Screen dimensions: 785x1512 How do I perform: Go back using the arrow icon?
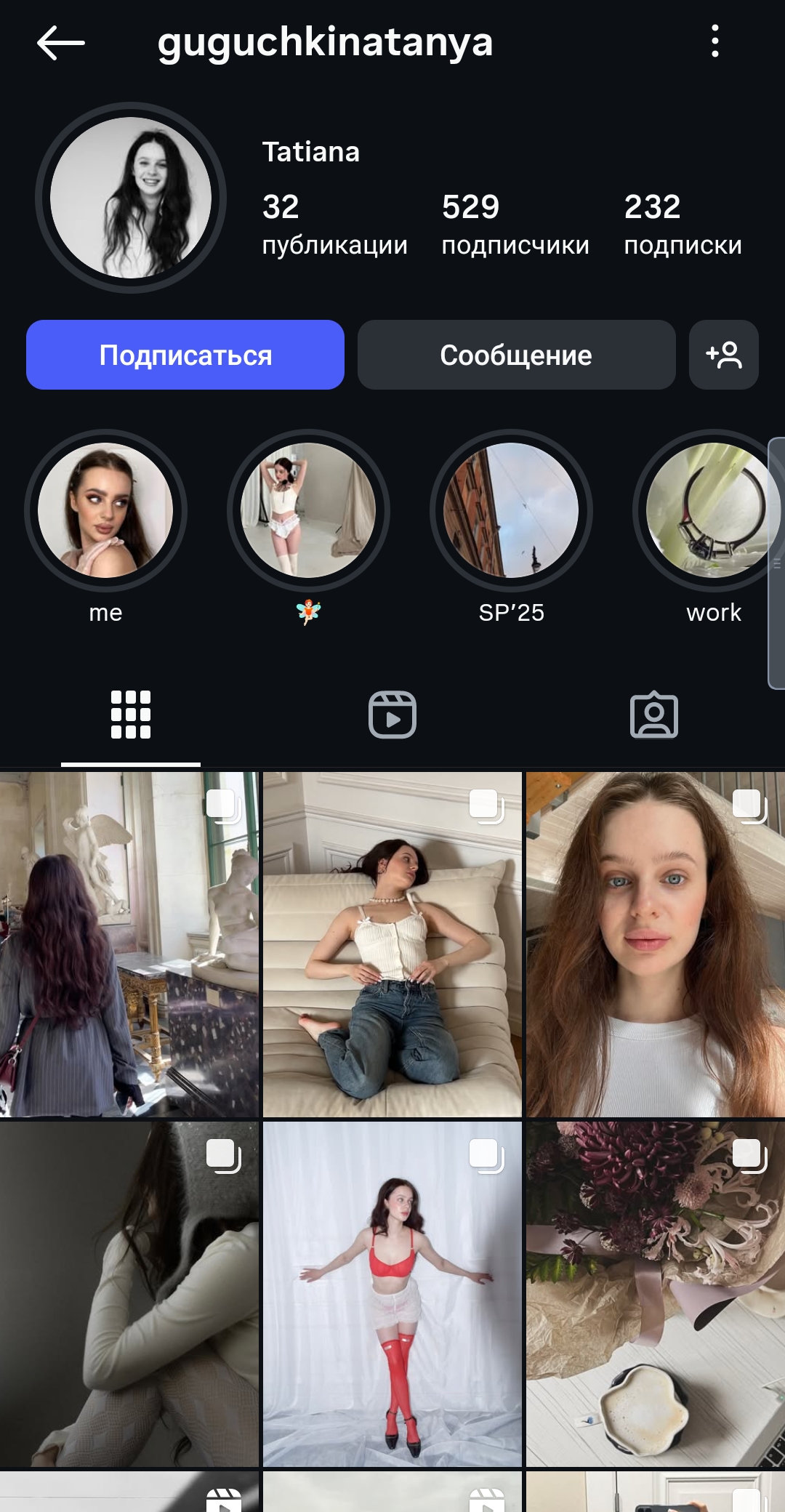coord(61,43)
